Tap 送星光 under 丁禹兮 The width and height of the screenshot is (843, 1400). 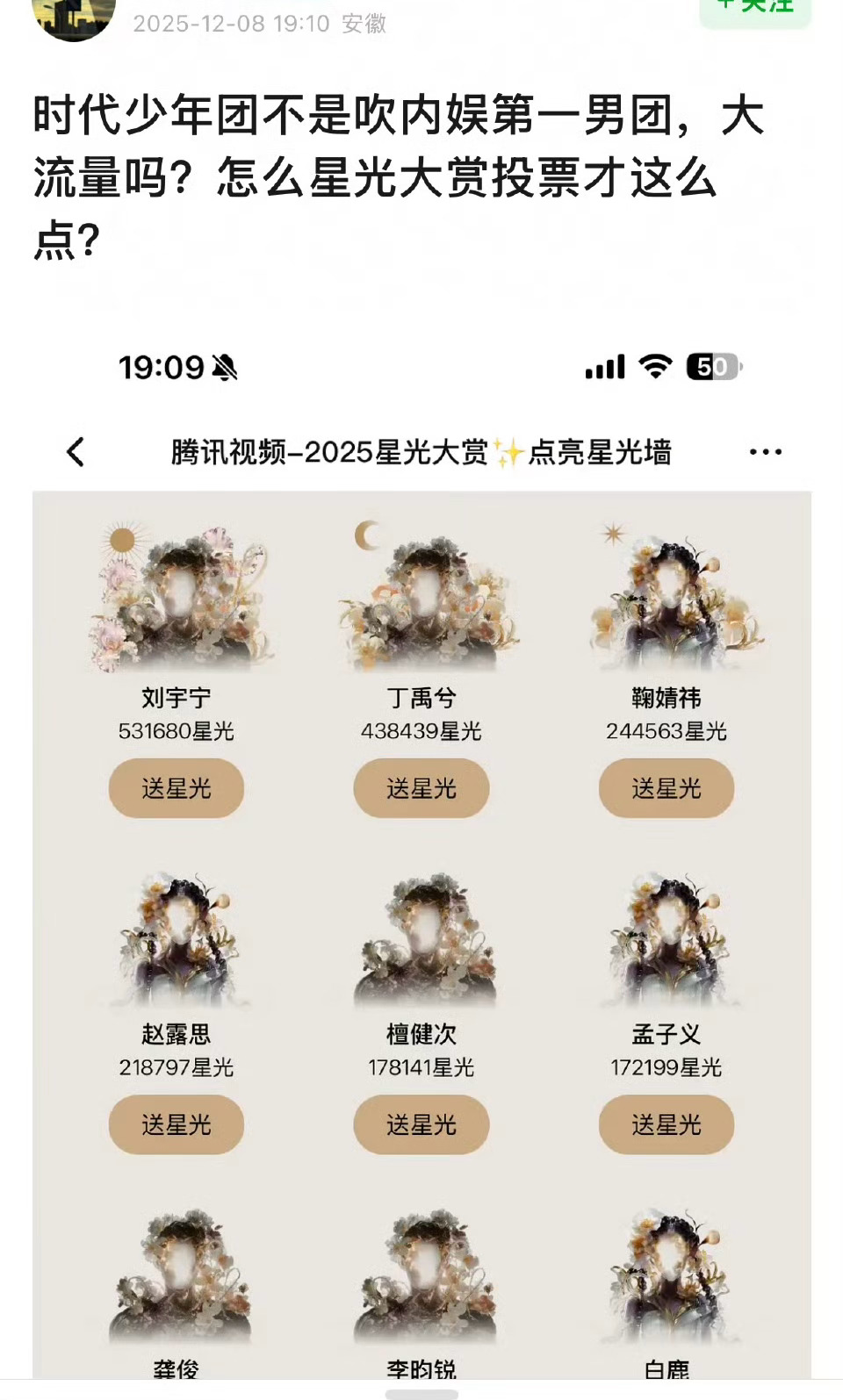tap(421, 788)
